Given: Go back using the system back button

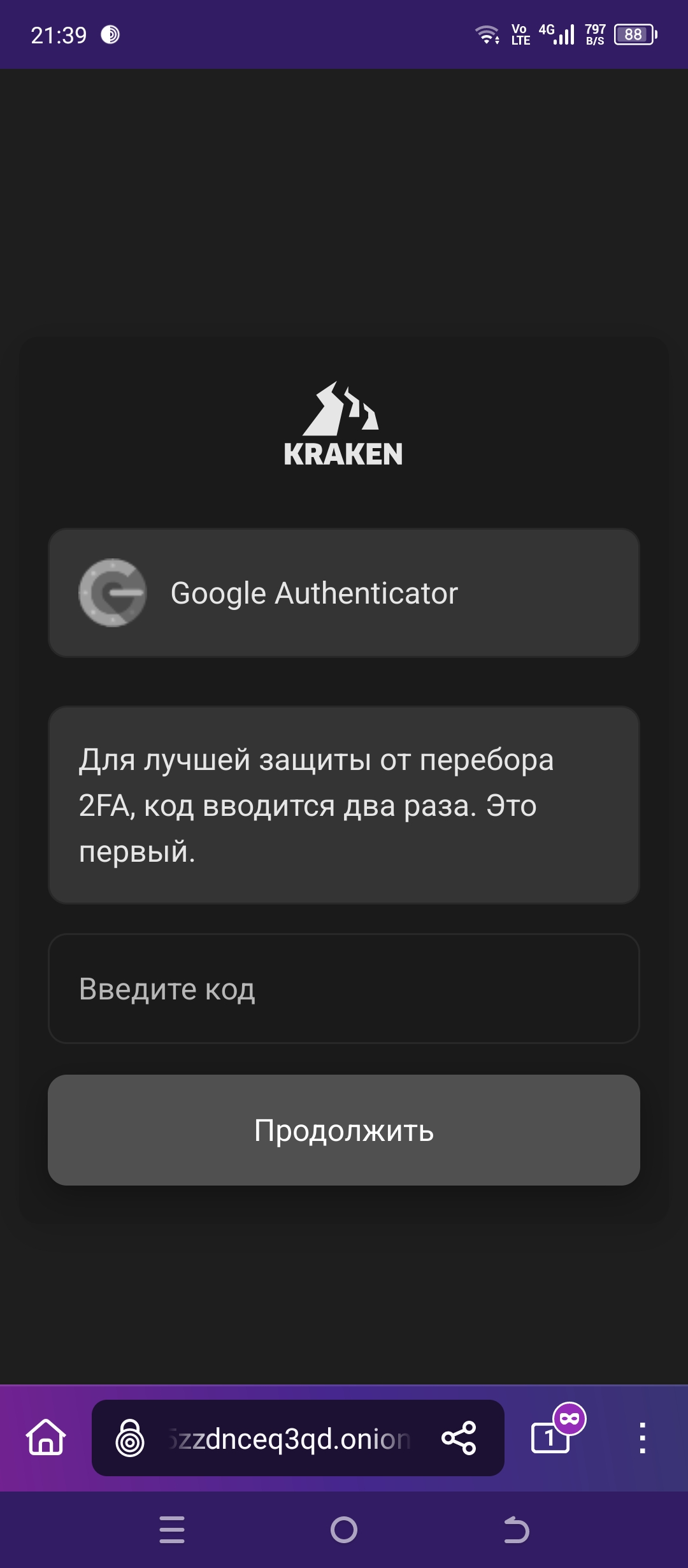Looking at the screenshot, I should click(516, 1530).
